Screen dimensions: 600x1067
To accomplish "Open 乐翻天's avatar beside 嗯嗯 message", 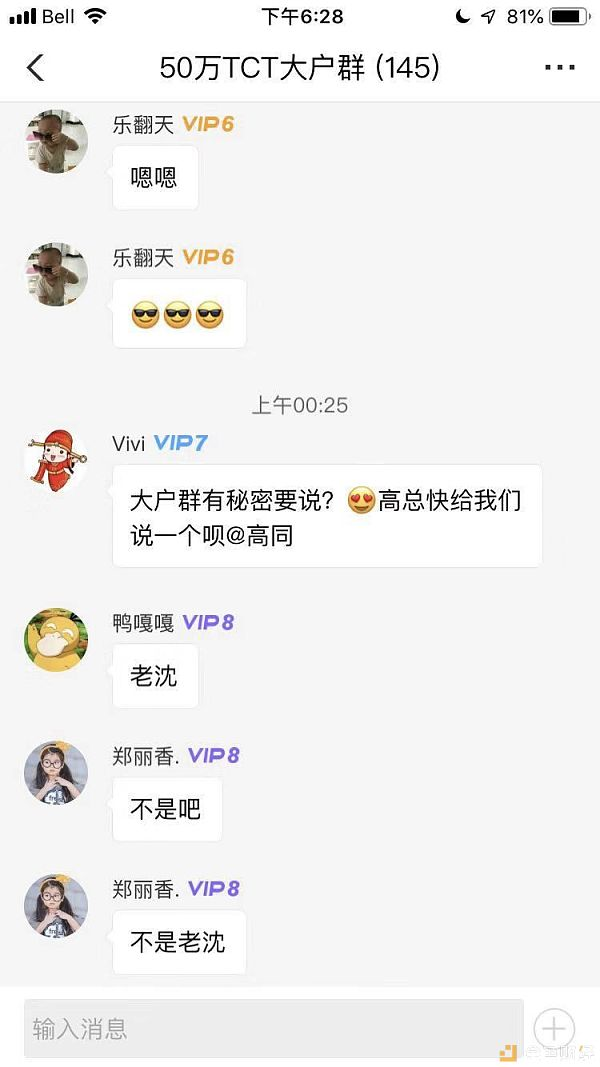I will point(56,141).
